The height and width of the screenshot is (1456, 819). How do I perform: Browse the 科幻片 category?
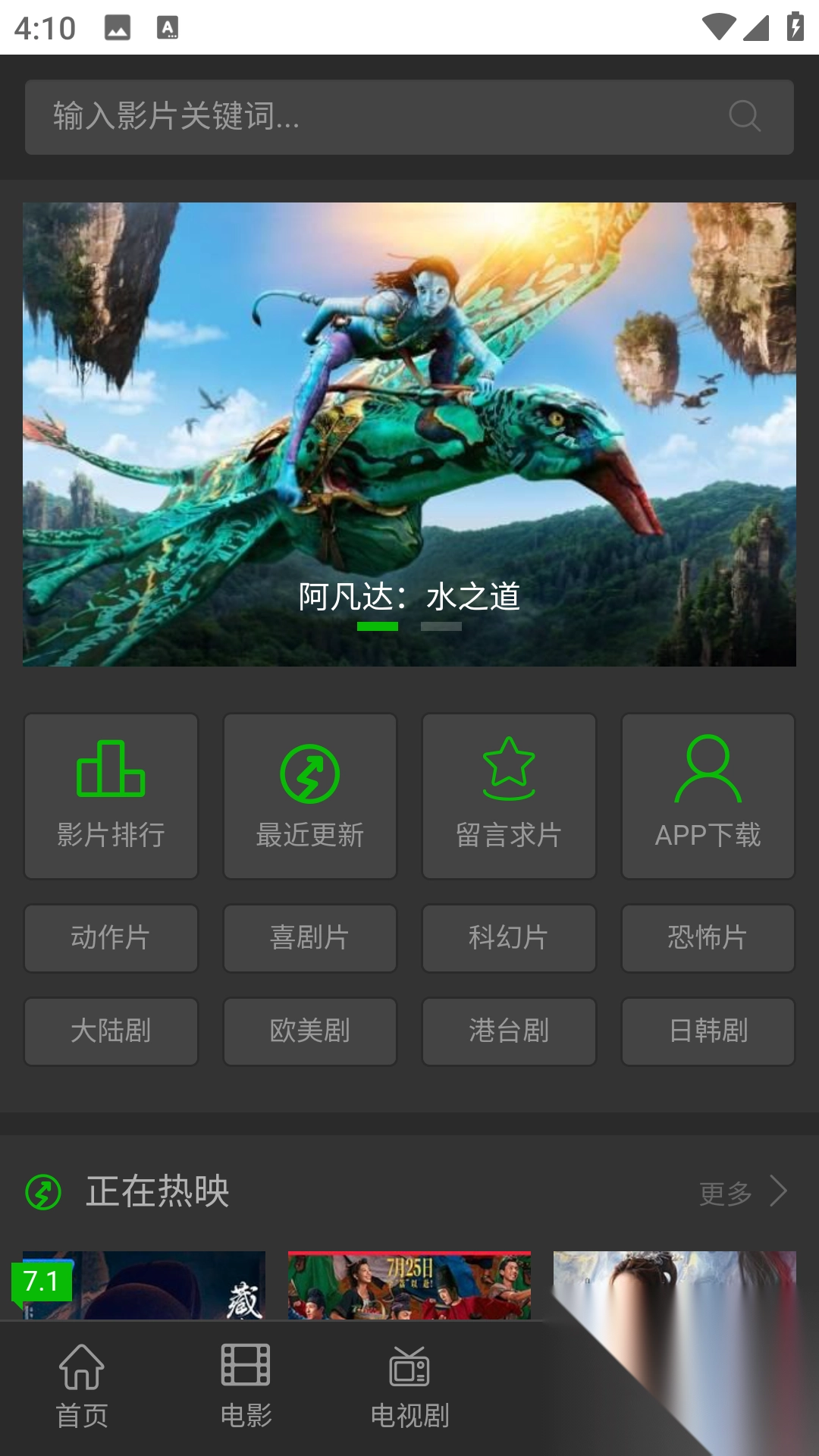click(x=509, y=938)
